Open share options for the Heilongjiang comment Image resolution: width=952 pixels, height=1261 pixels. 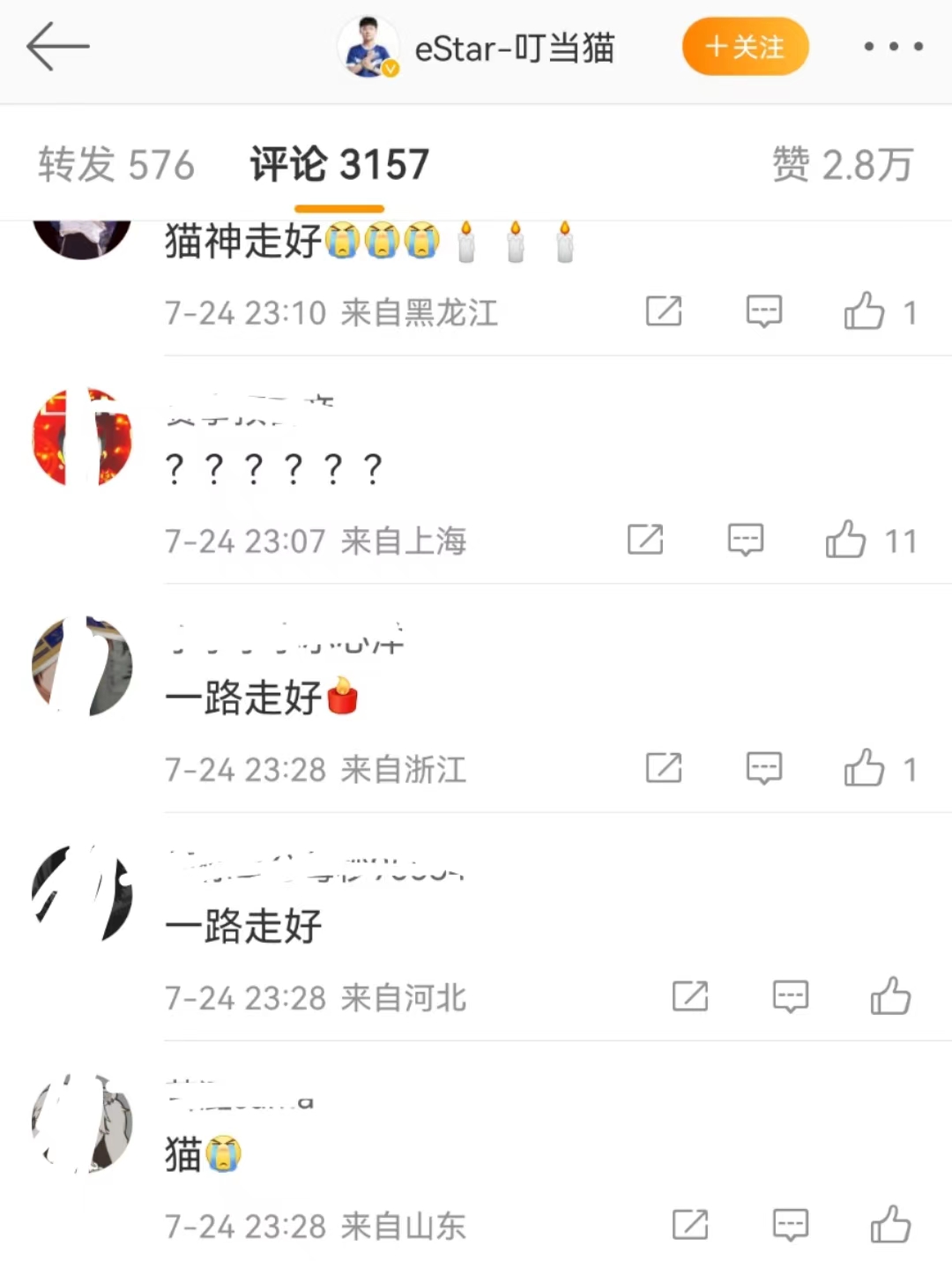pyautogui.click(x=665, y=311)
